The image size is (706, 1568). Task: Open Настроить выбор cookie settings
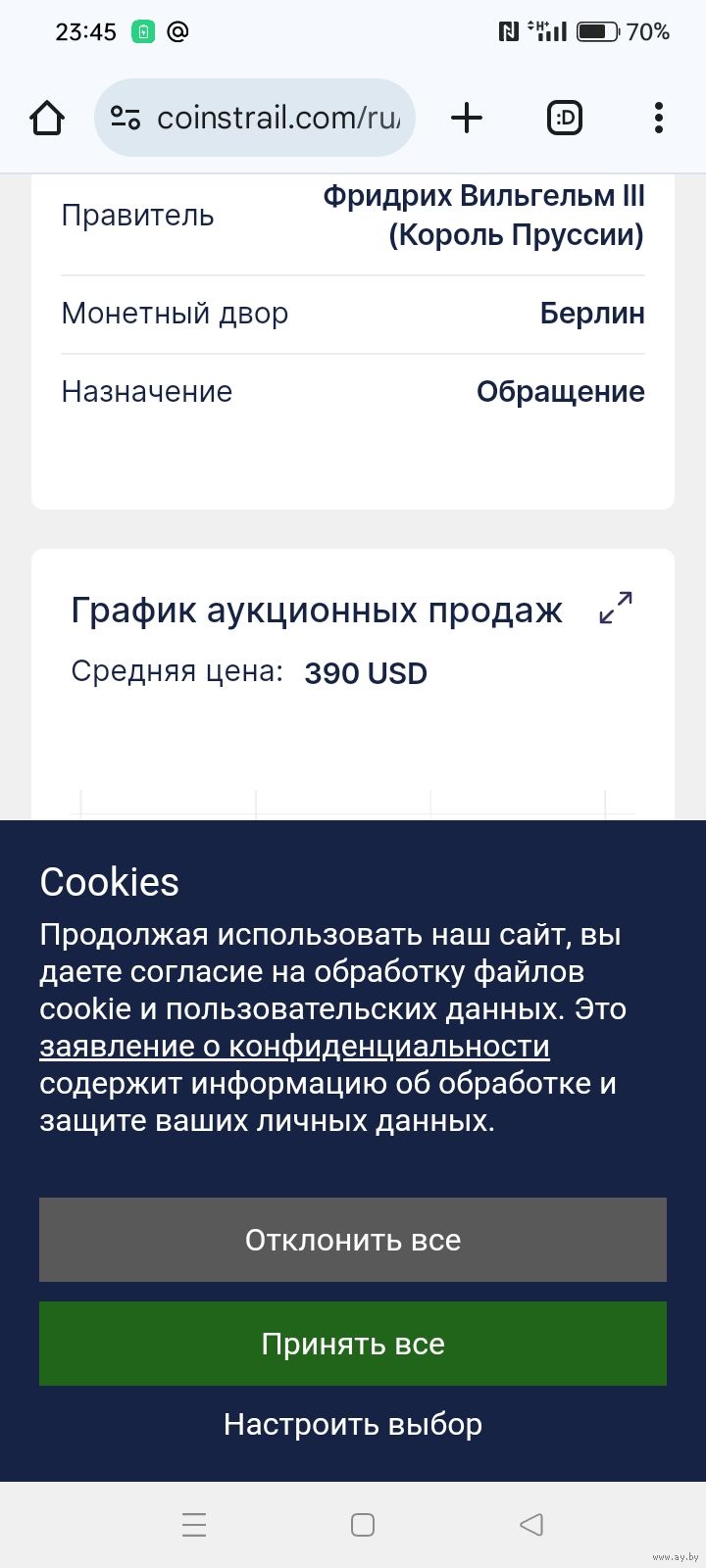(x=353, y=1424)
